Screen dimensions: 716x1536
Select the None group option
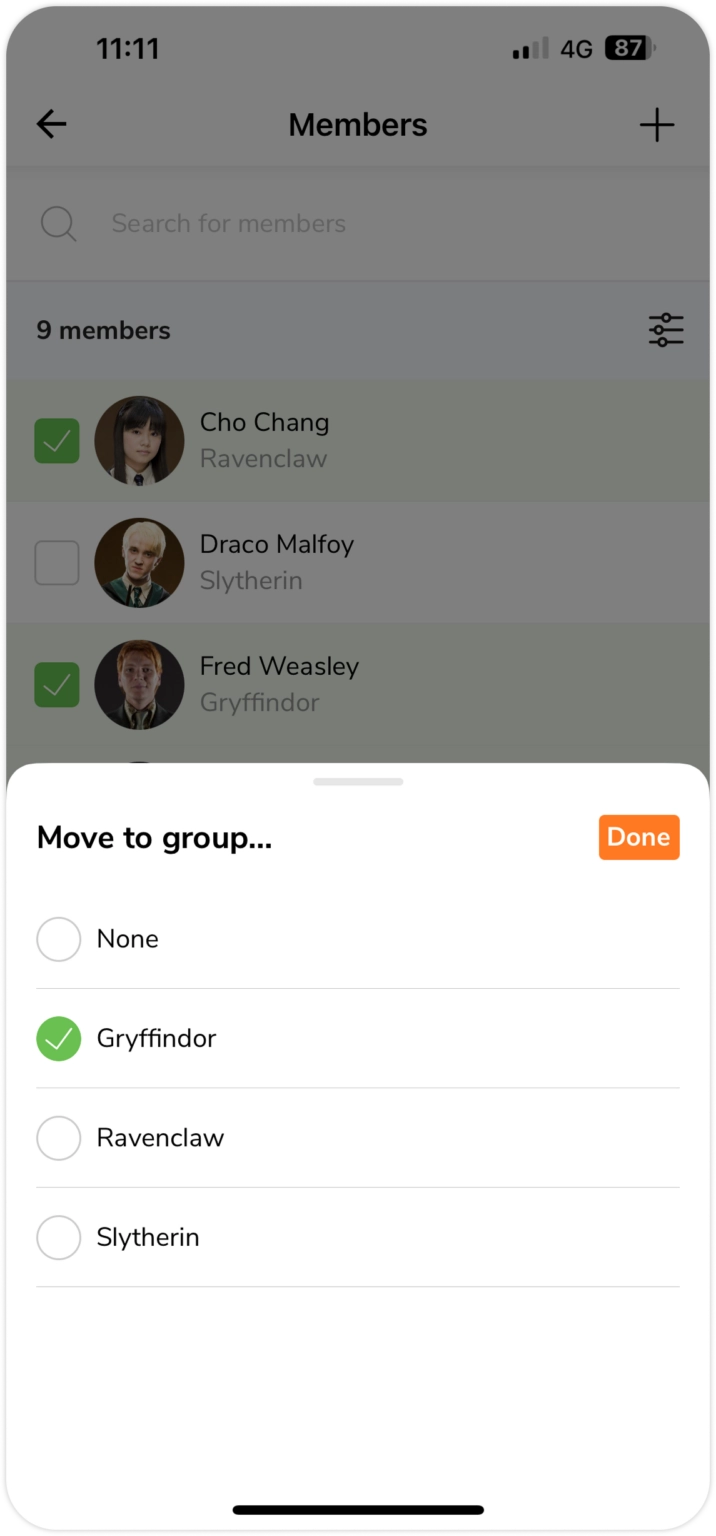point(59,939)
